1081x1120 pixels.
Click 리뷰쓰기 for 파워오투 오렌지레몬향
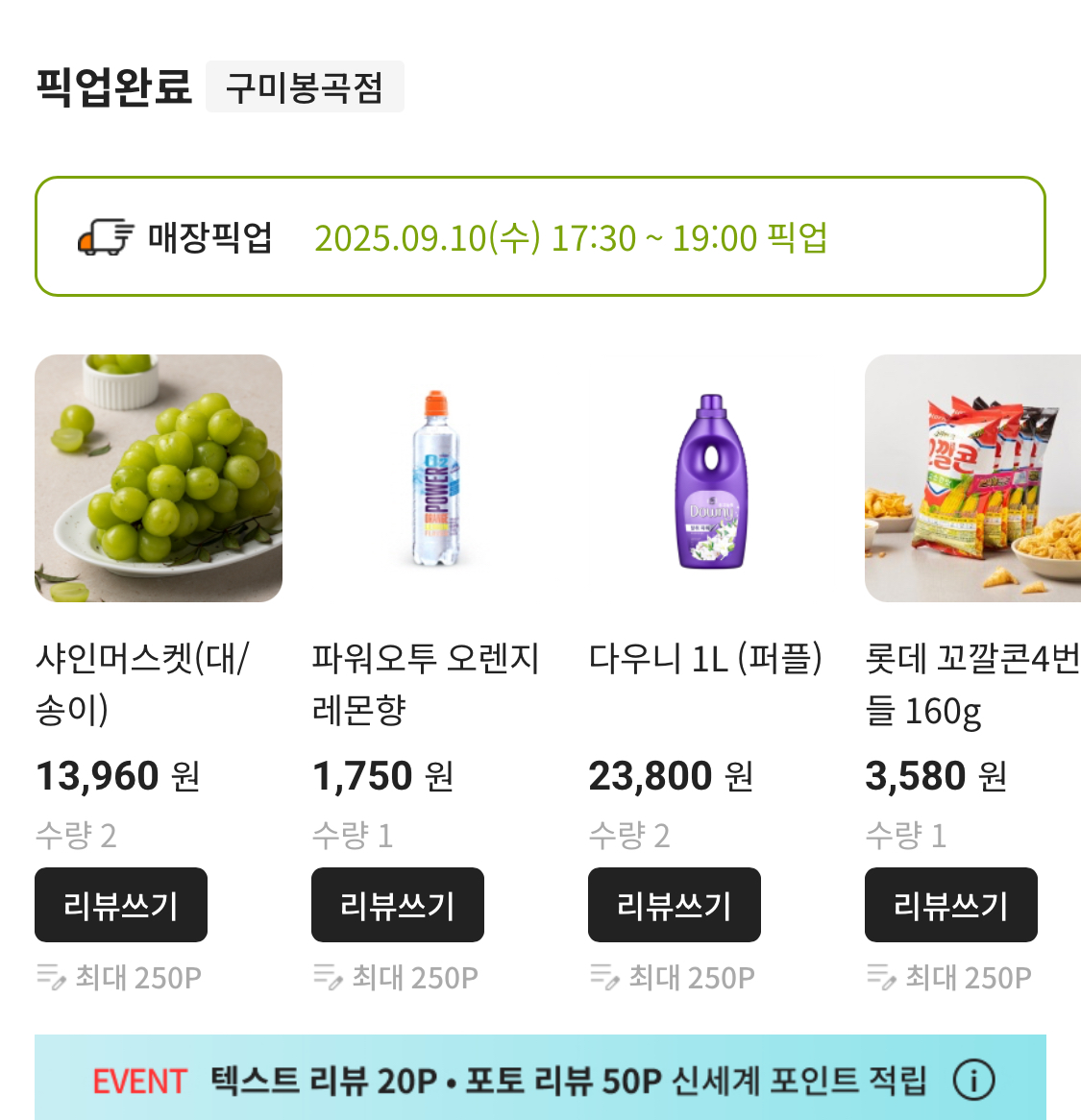pos(397,904)
